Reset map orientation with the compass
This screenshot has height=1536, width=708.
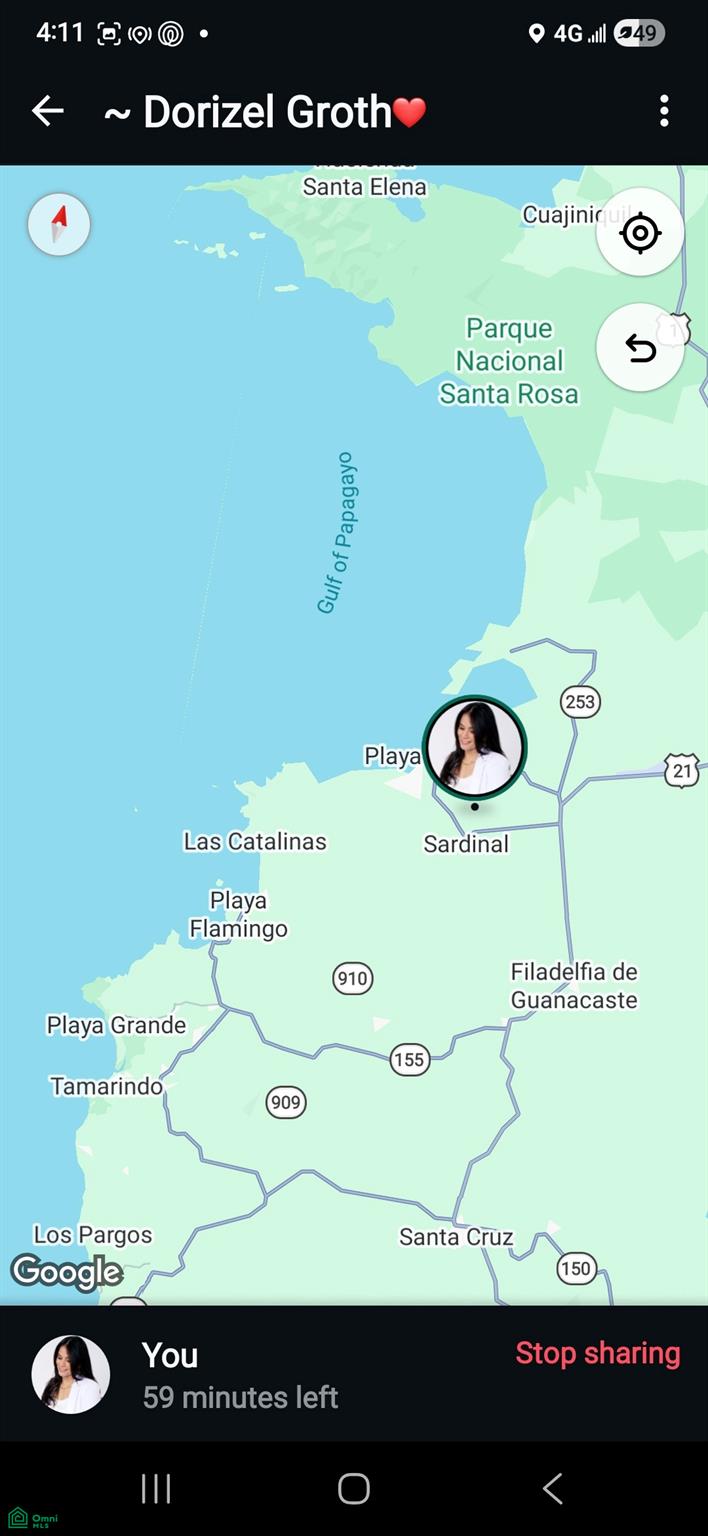(x=59, y=224)
